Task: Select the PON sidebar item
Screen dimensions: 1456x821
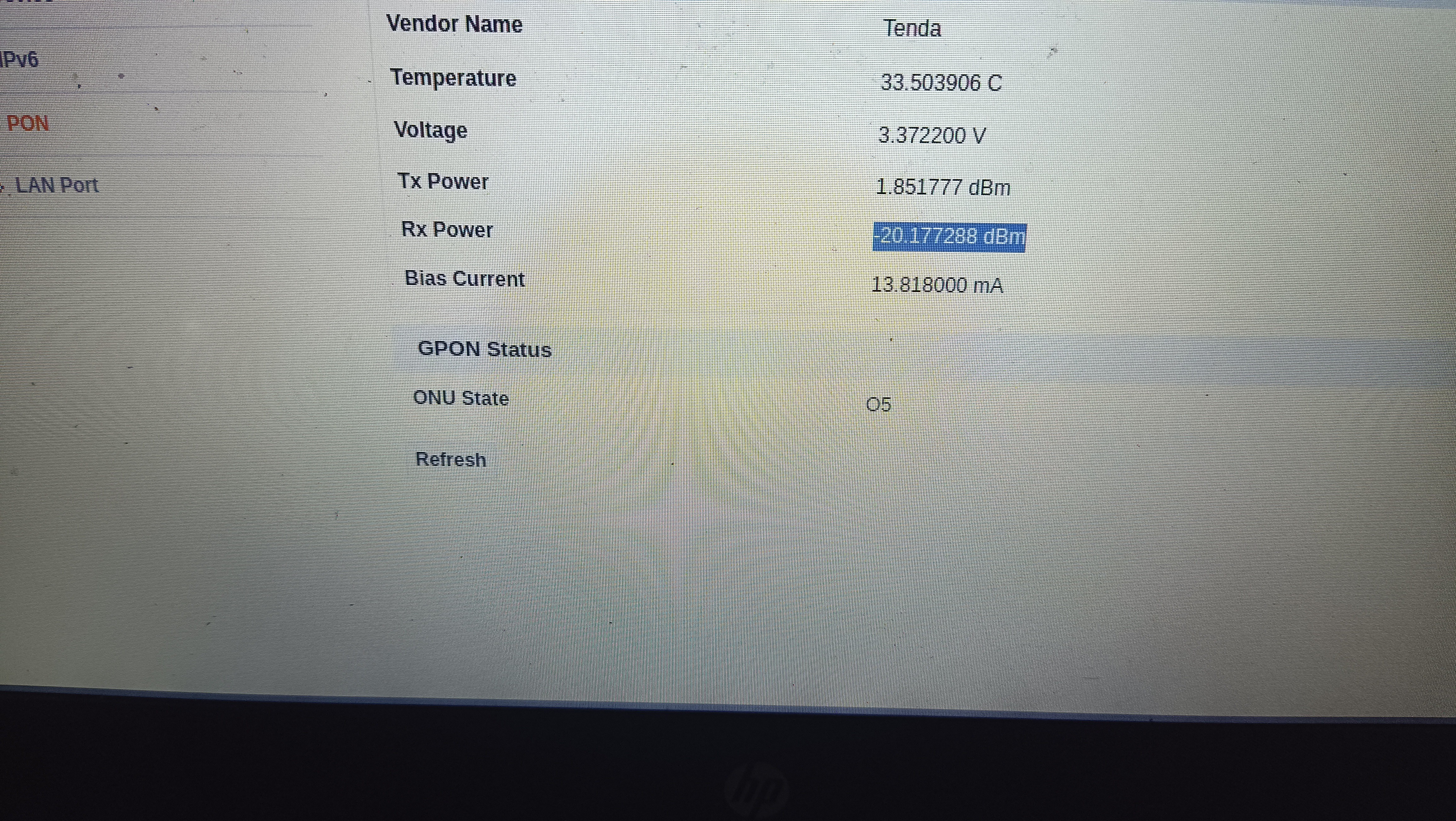Action: coord(28,123)
